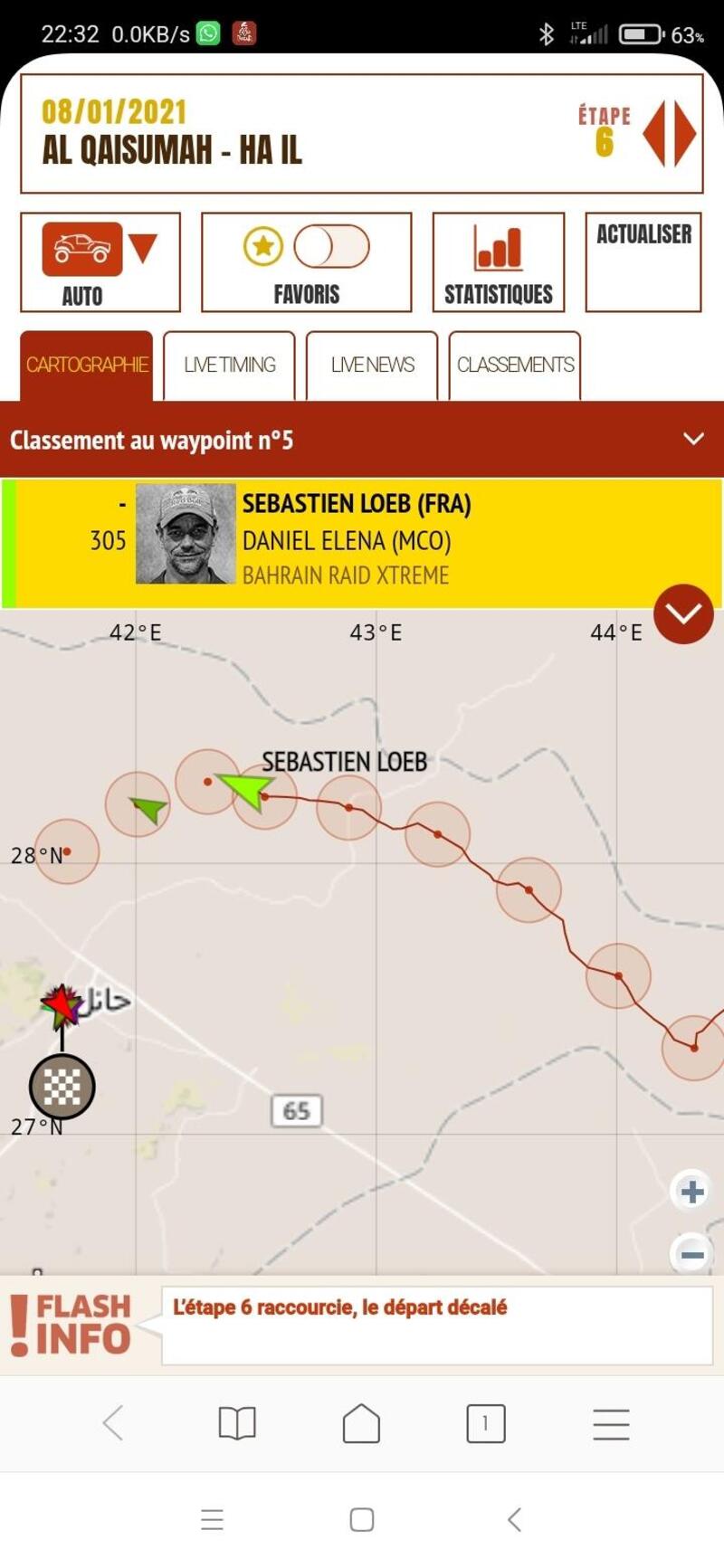Read the flash info about étape 6
This screenshot has height=1568, width=724.
pos(434,1325)
